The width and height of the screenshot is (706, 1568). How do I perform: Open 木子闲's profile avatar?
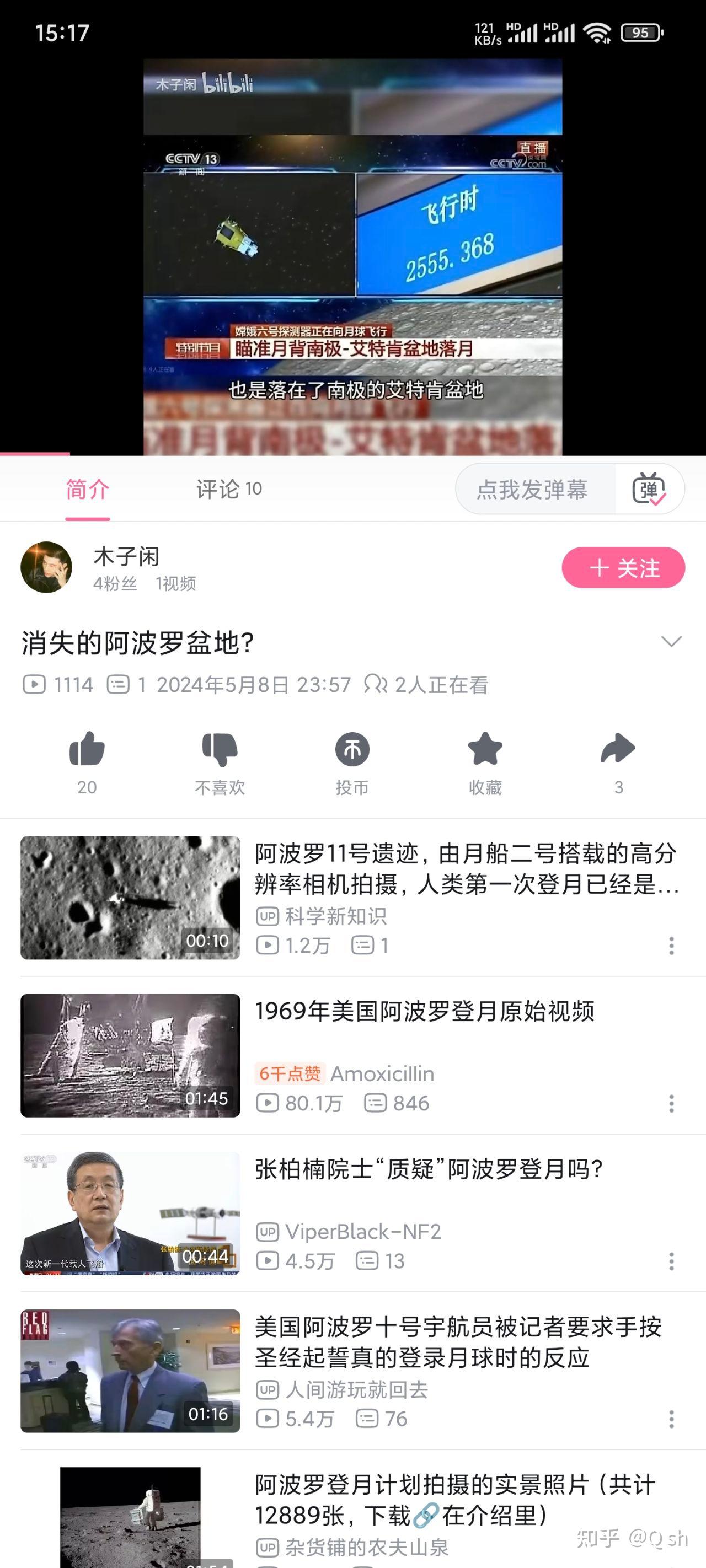coord(46,567)
